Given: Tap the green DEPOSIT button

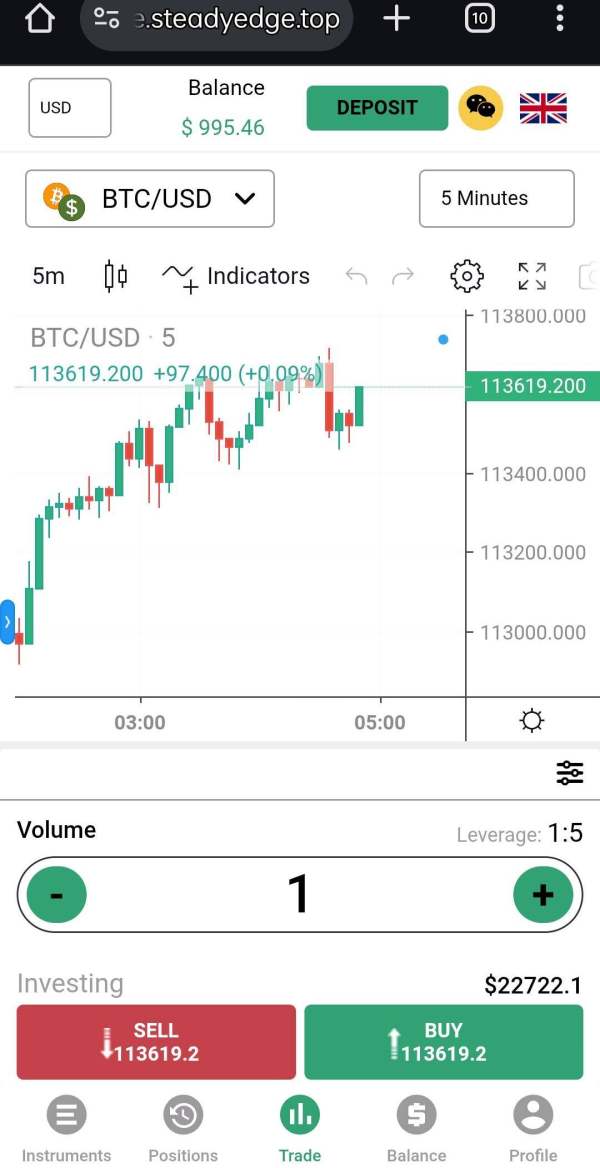Looking at the screenshot, I should 377,108.
